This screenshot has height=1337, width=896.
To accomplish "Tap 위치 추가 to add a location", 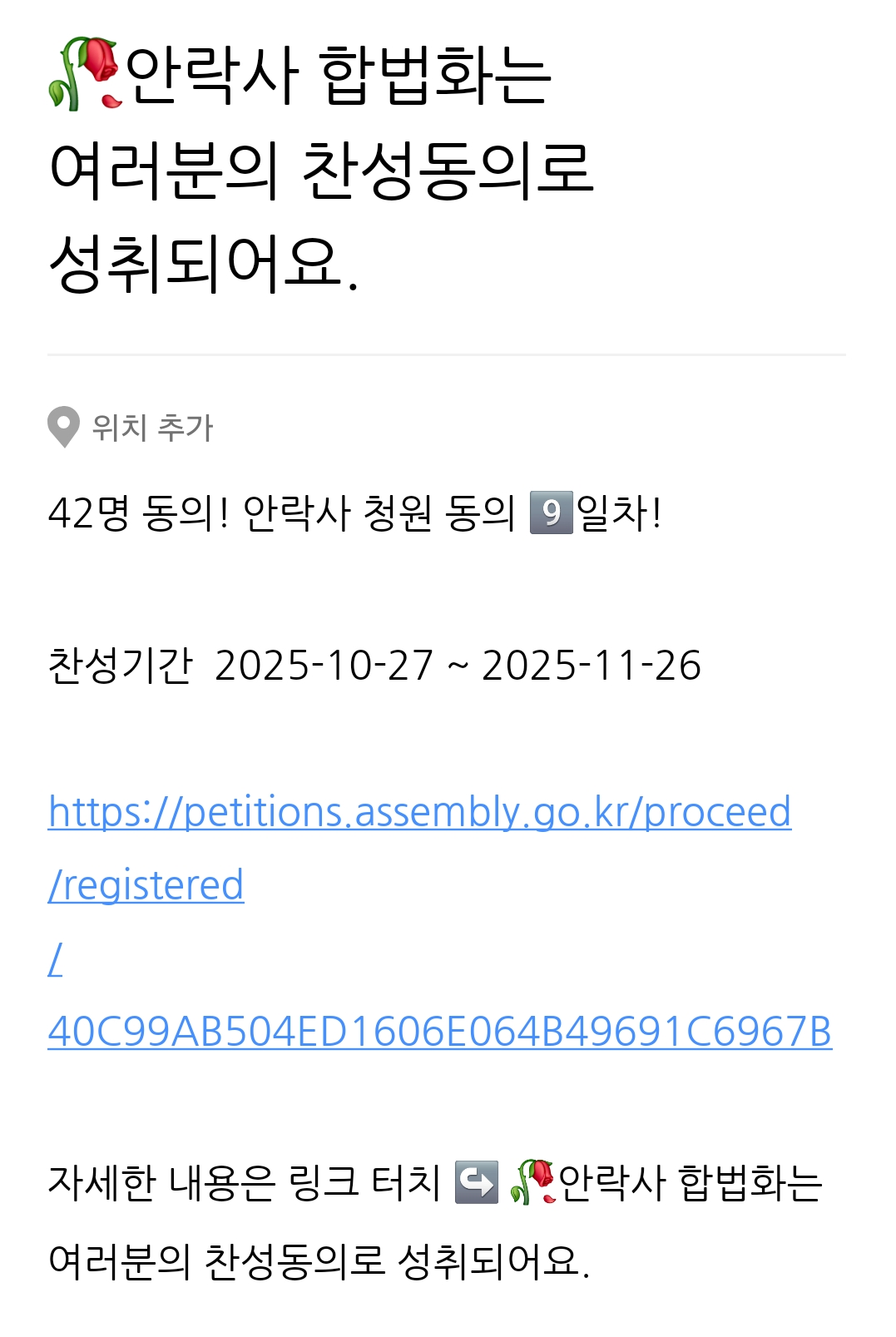I will pos(131,428).
